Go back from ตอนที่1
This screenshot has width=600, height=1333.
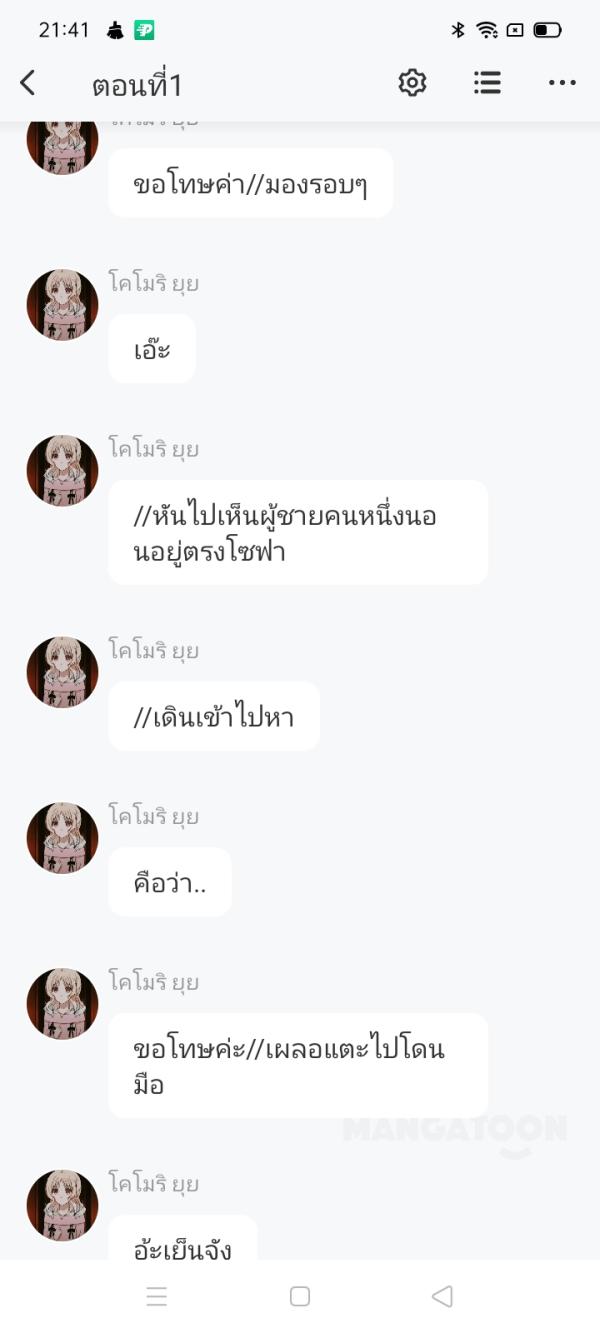pyautogui.click(x=28, y=83)
